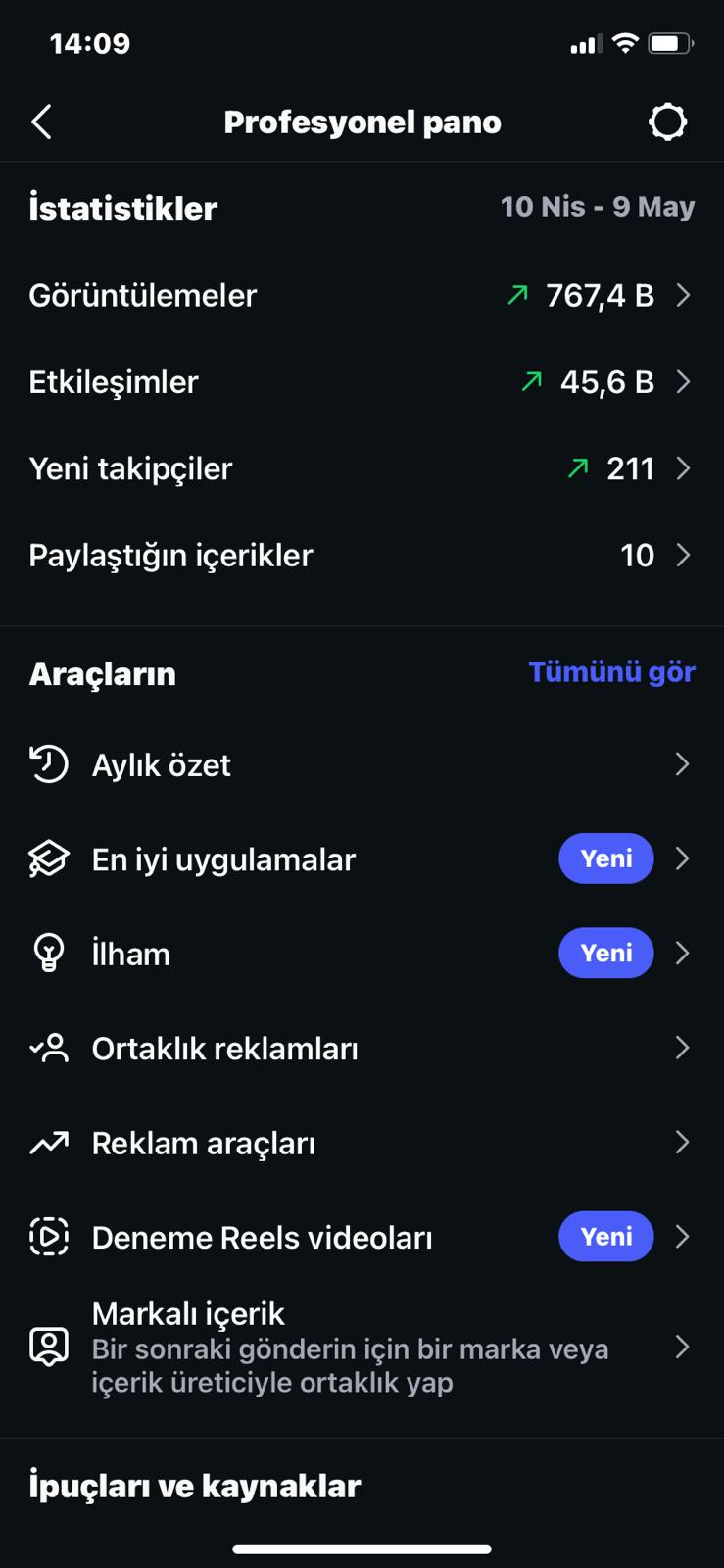Tap the Tümünü gör link
The image size is (724, 1568).
(611, 672)
